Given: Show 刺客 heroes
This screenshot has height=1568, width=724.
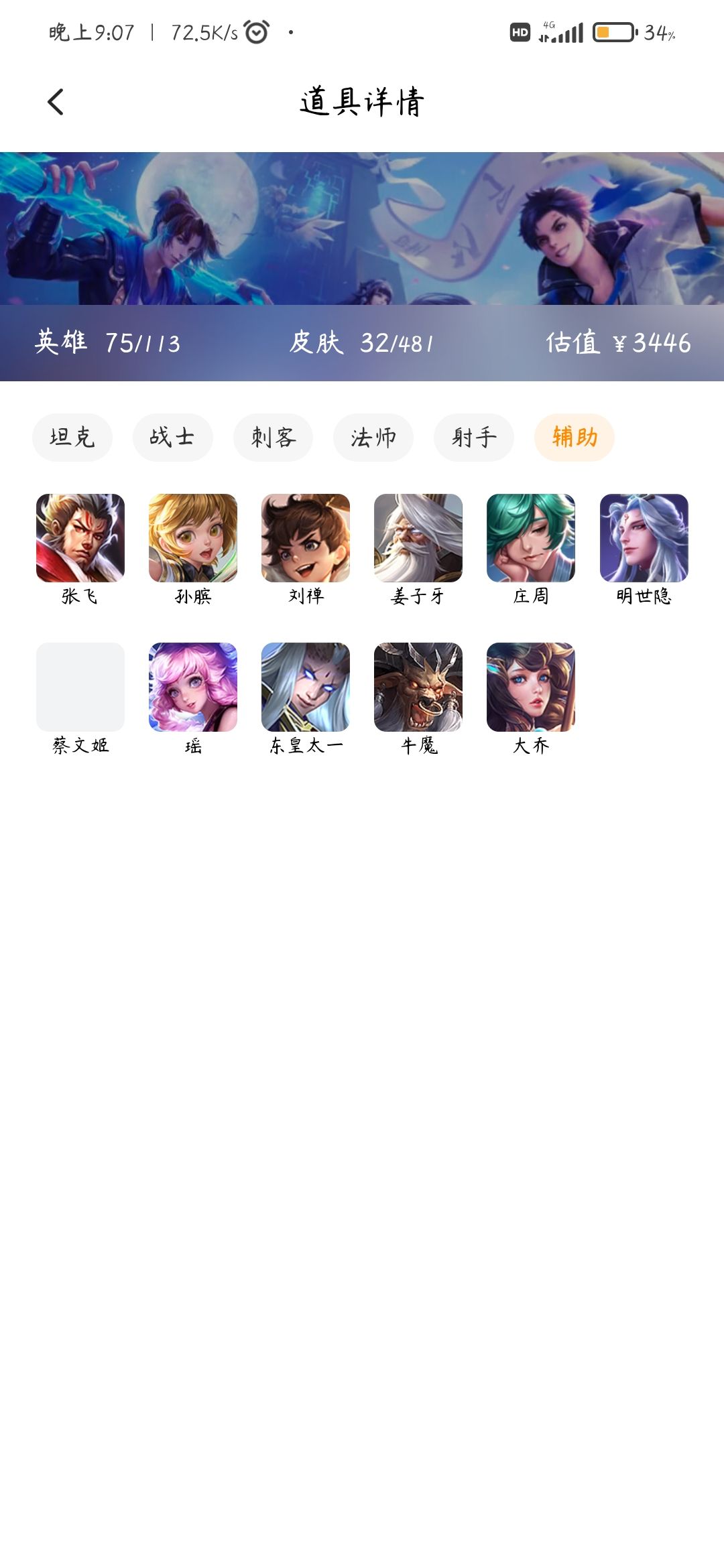Looking at the screenshot, I should tap(273, 438).
